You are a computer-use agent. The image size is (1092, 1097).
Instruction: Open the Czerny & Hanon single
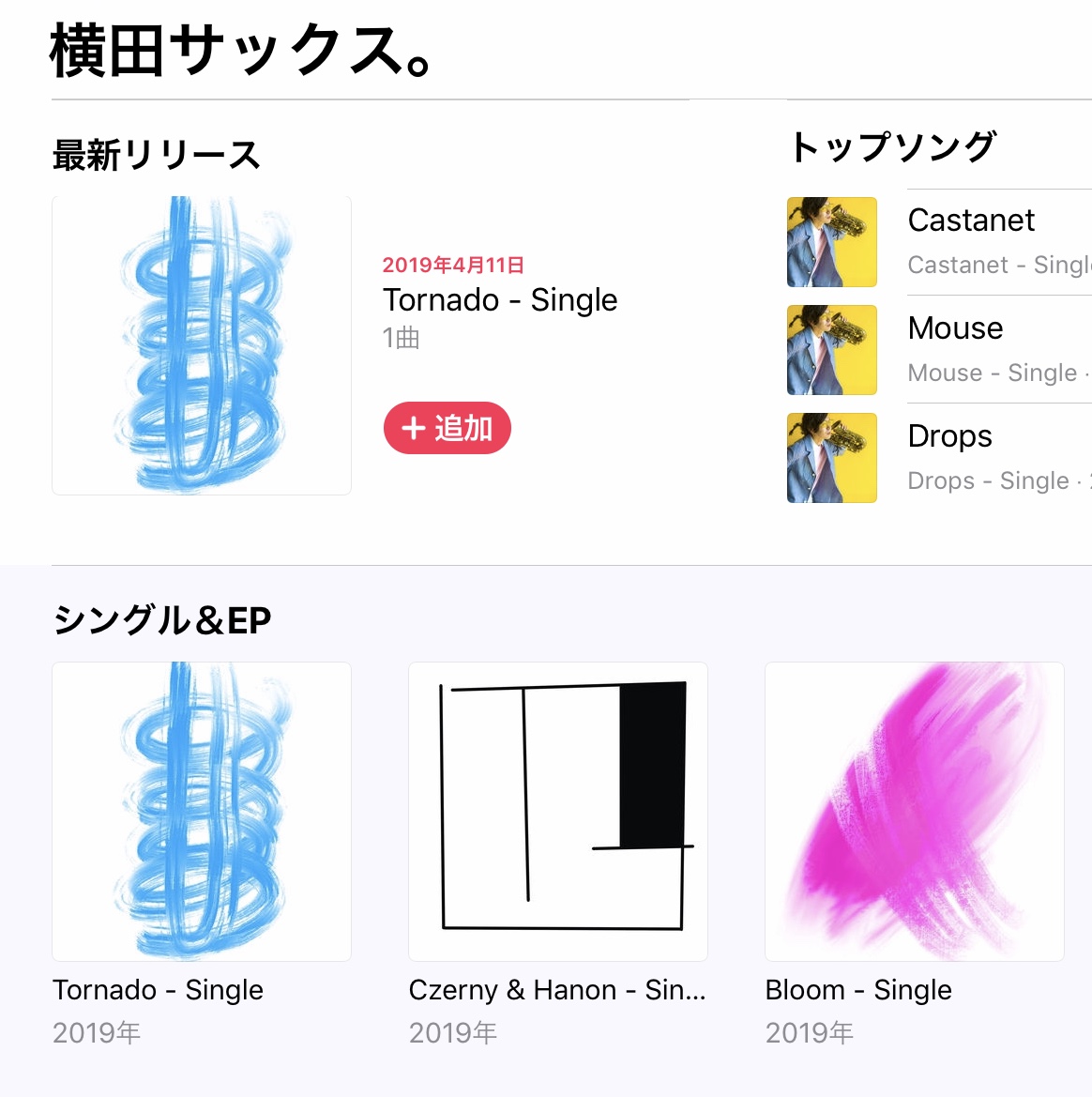tap(558, 812)
